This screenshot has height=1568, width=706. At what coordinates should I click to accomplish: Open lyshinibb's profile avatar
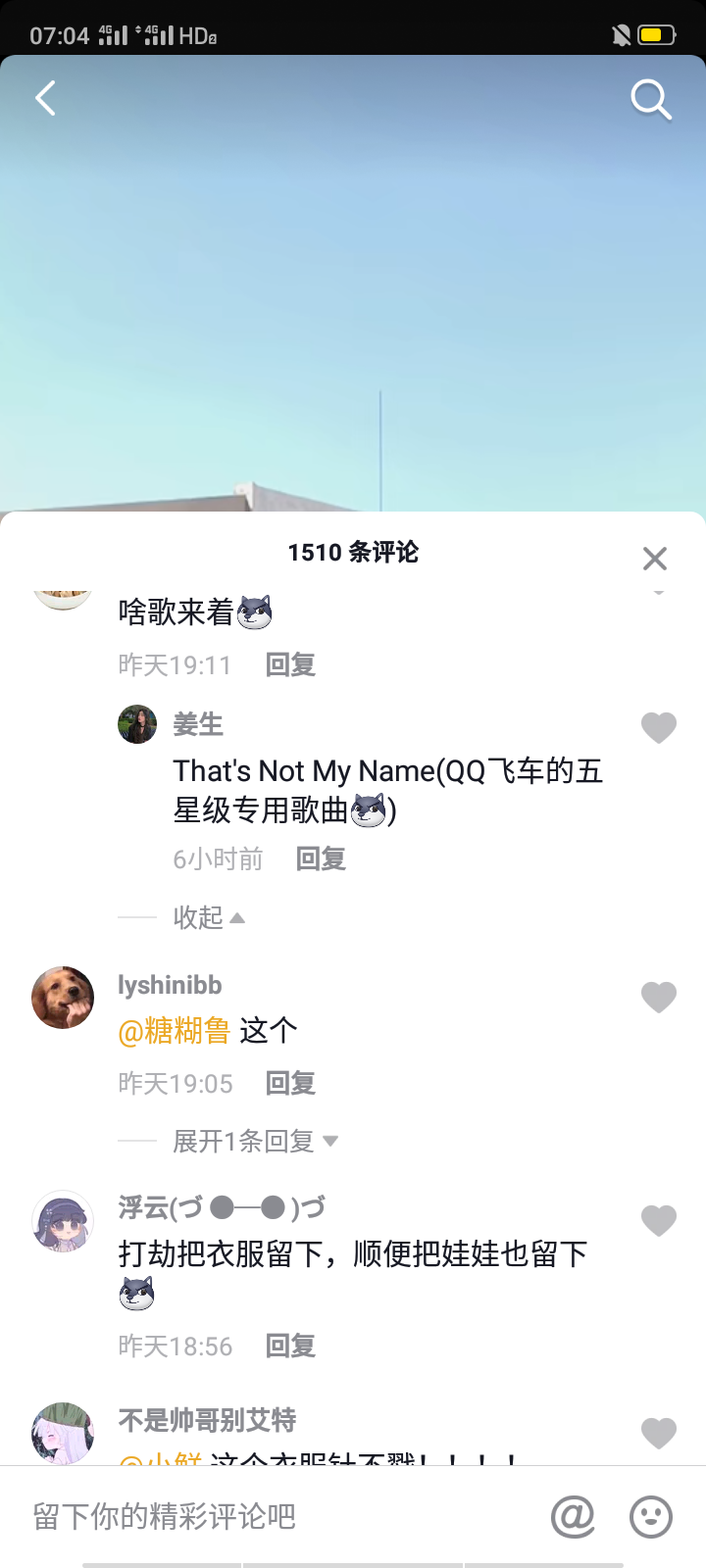pos(63,998)
